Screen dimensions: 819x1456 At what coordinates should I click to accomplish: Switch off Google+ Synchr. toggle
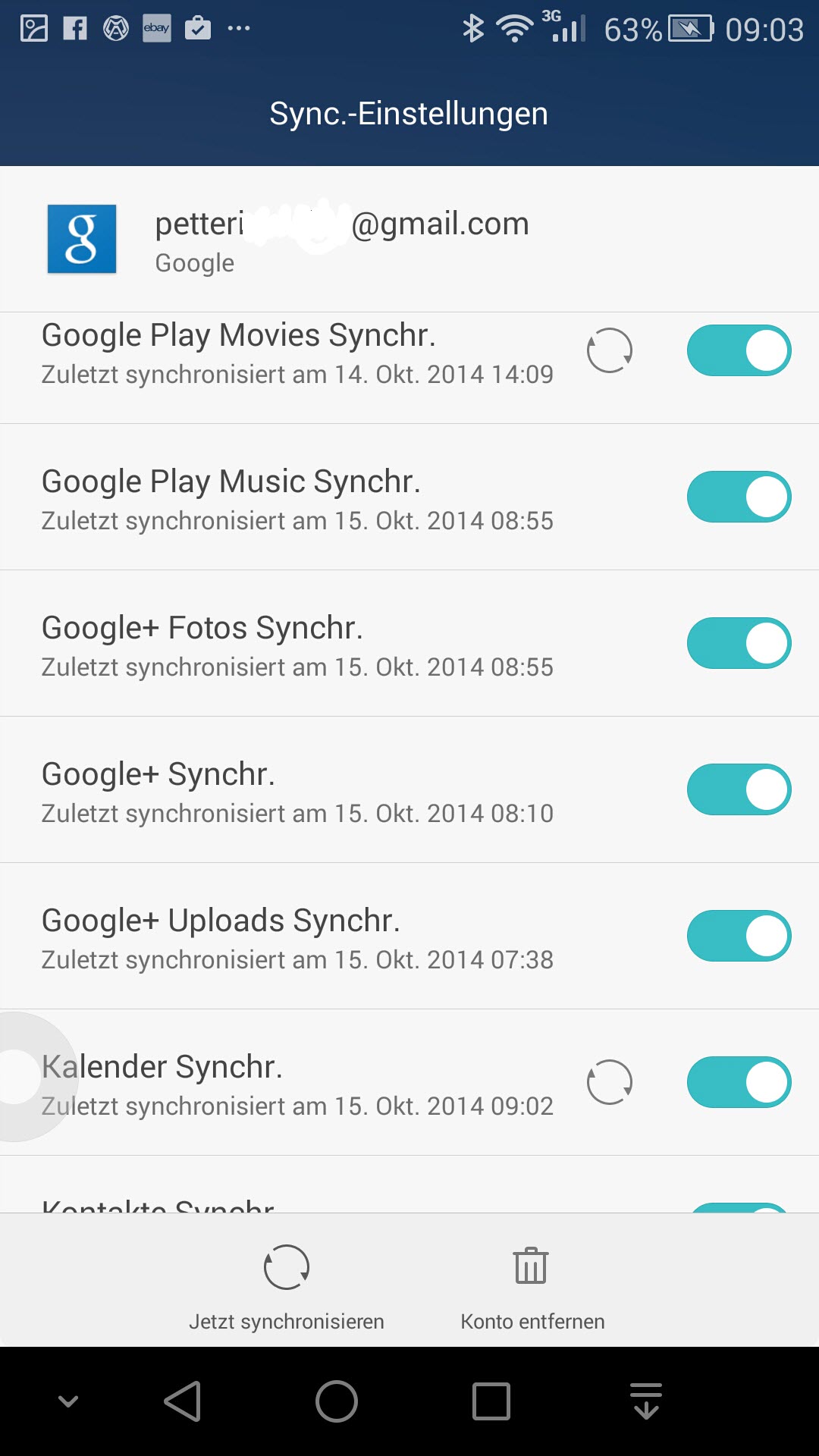[x=739, y=789]
